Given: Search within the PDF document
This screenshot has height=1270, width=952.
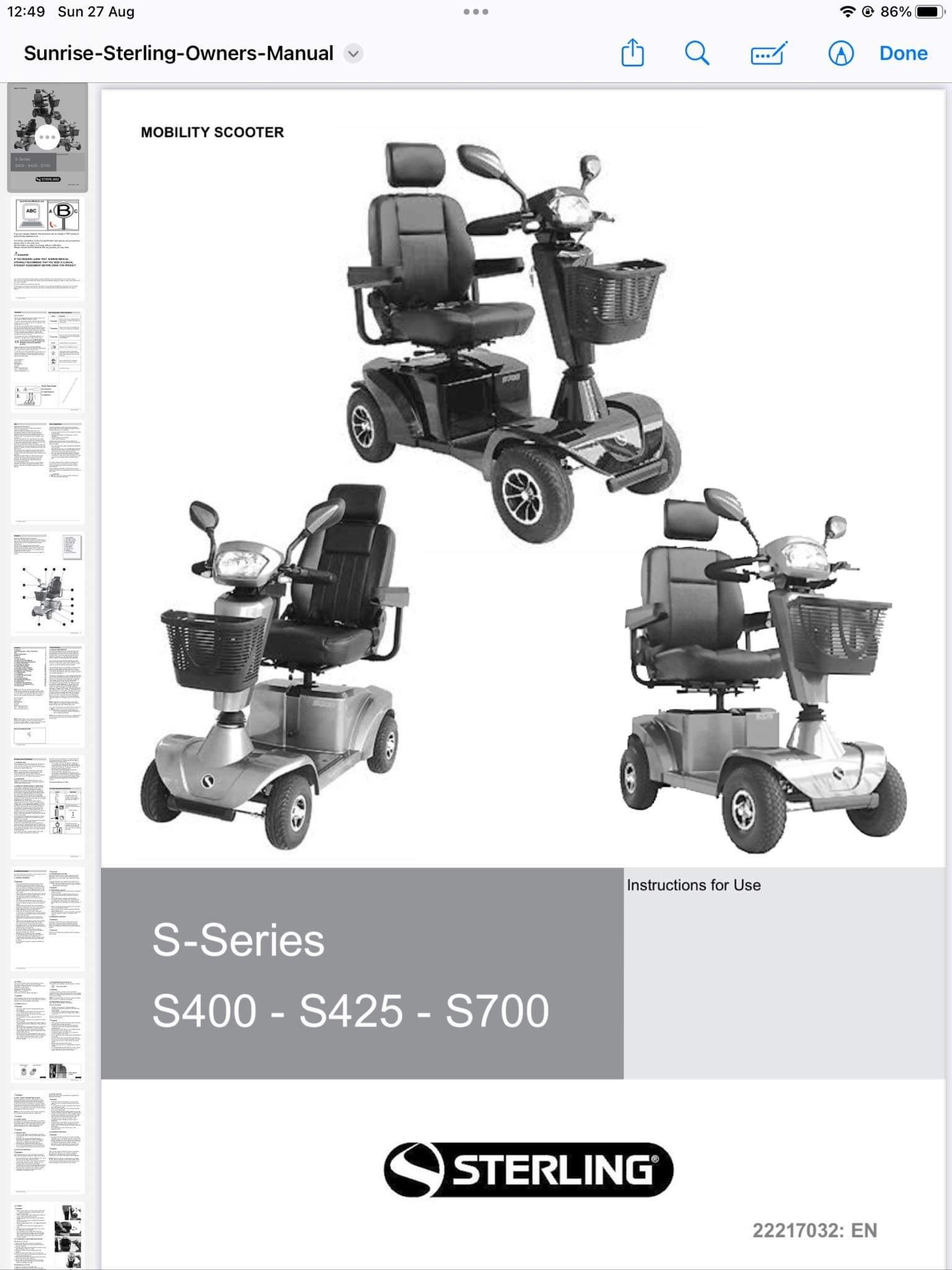Looking at the screenshot, I should point(697,53).
